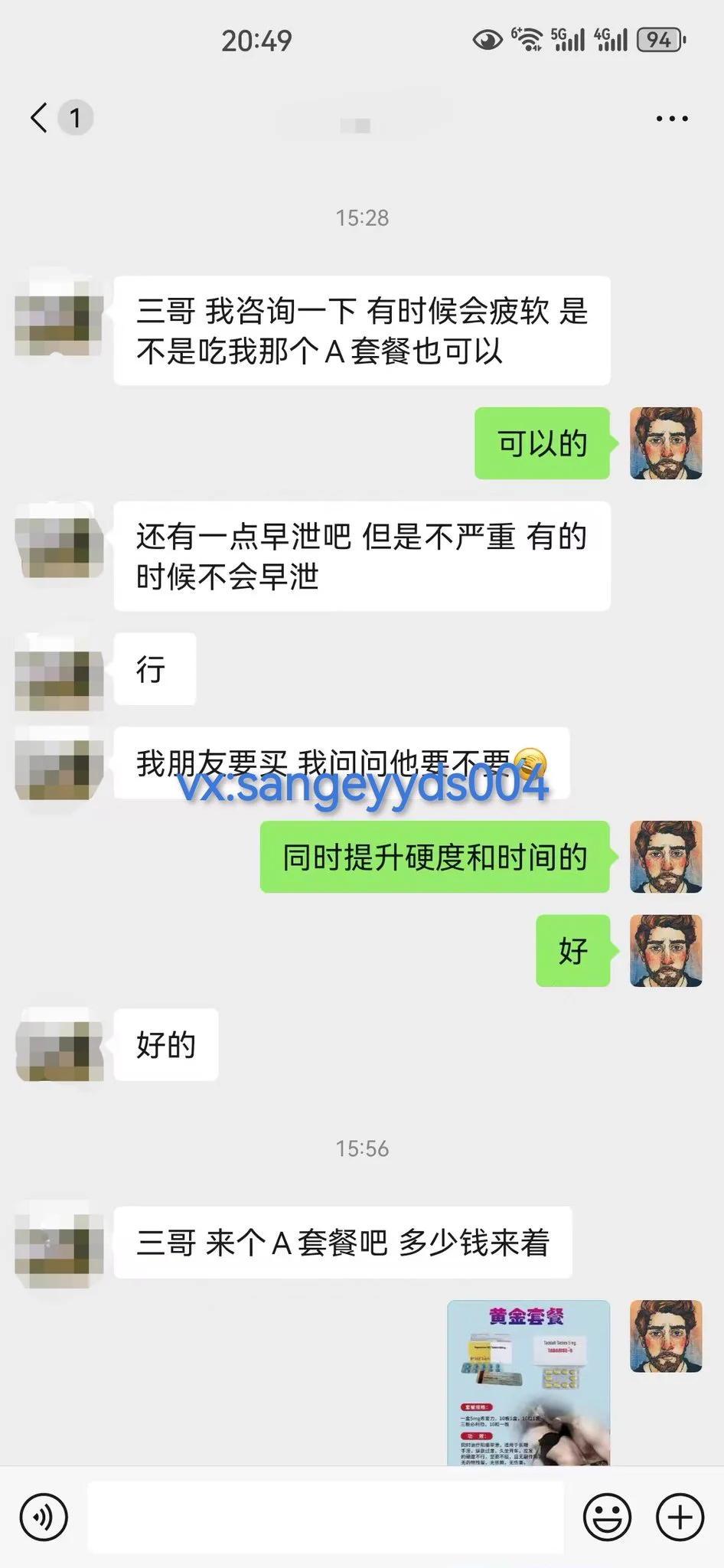
Task: Open sender's avatar beside 可以的 message
Action: [665, 443]
